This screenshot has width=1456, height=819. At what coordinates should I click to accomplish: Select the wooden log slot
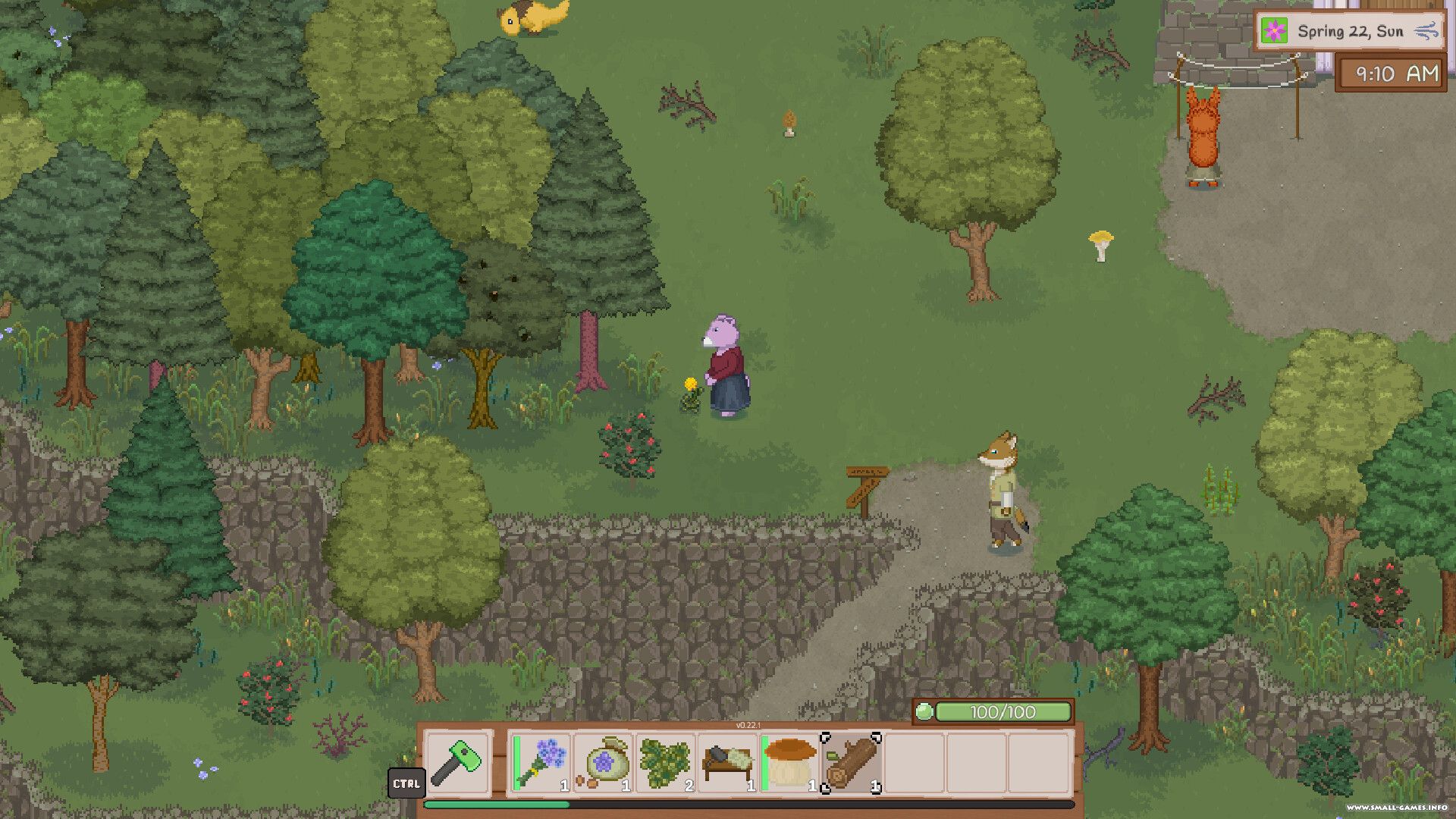pos(852,762)
